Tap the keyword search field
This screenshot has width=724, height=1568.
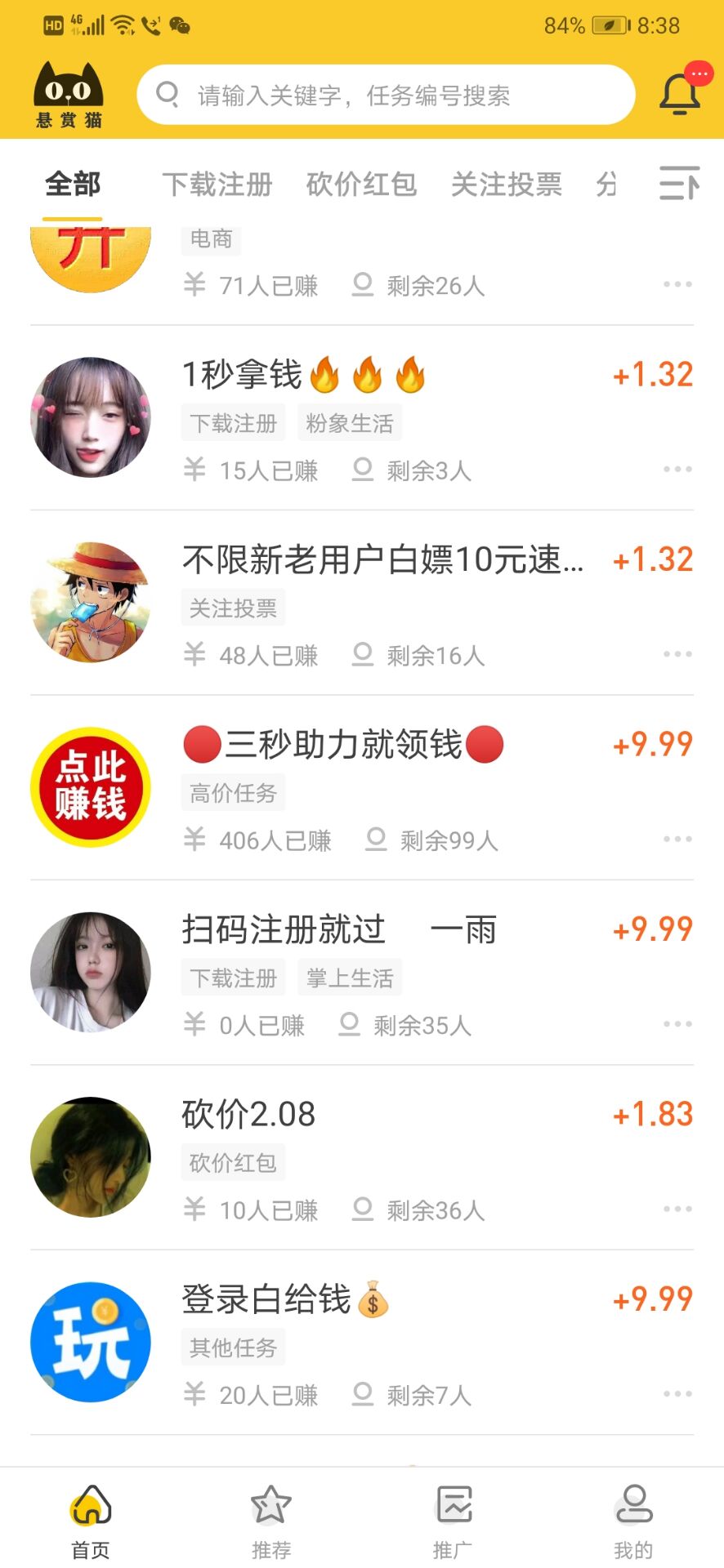point(384,96)
